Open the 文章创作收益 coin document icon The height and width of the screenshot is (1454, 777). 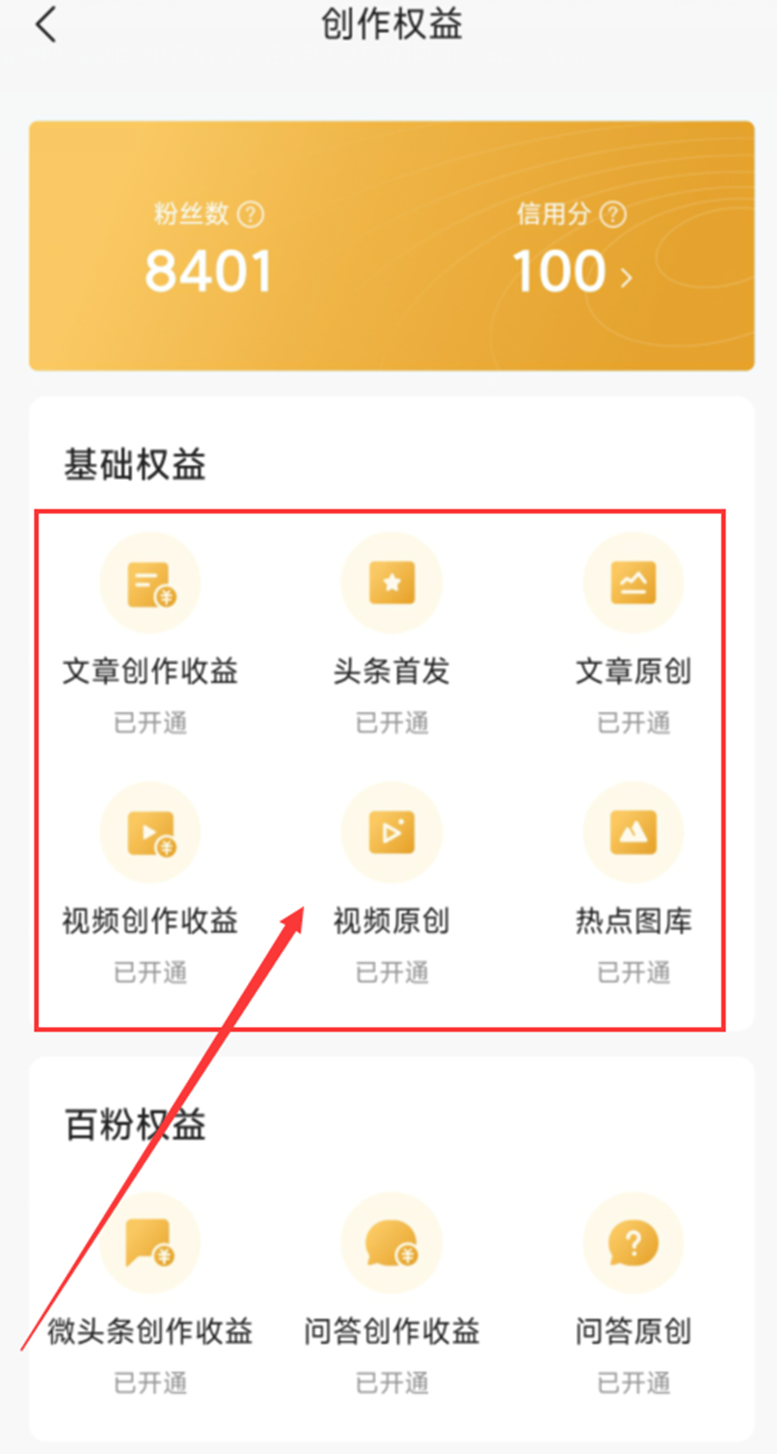tap(150, 583)
